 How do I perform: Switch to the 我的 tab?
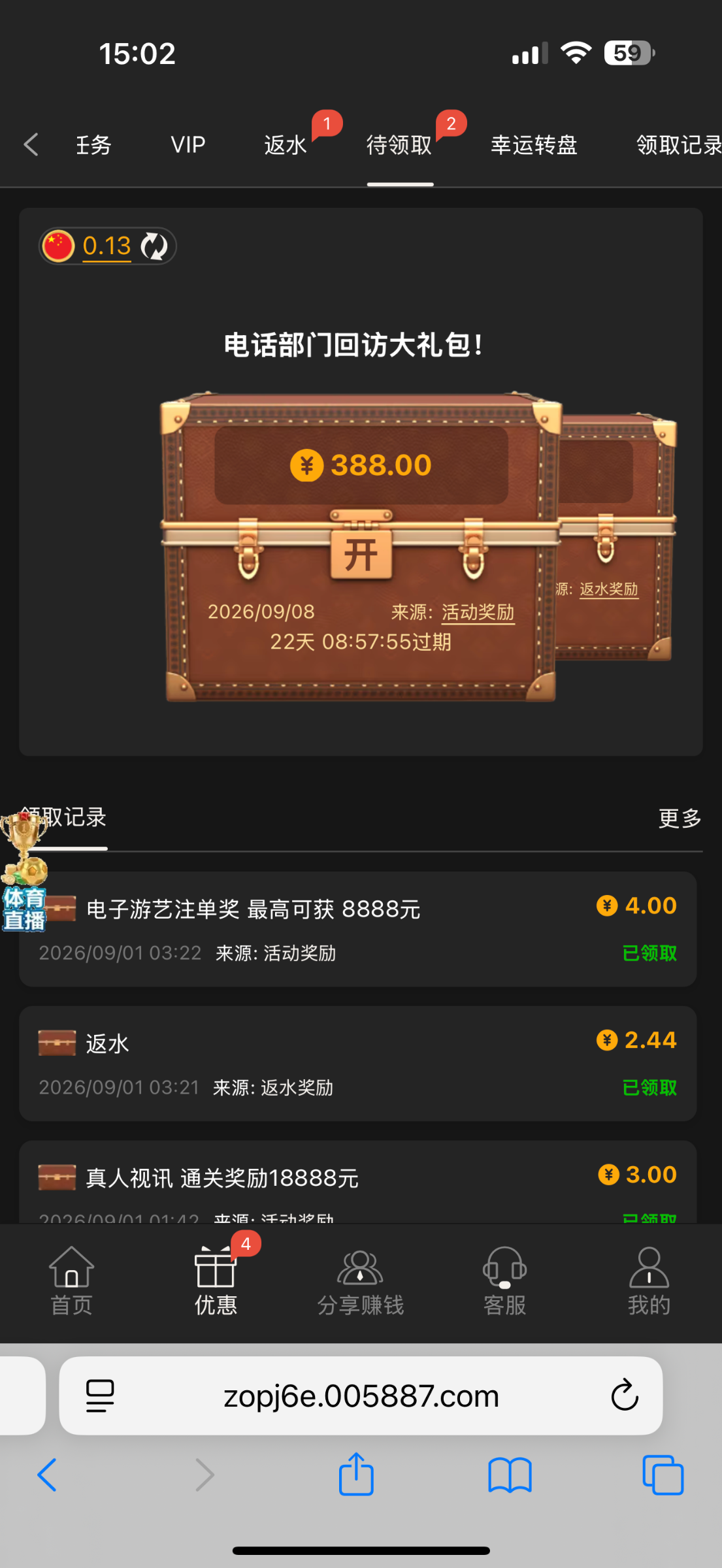[649, 1281]
